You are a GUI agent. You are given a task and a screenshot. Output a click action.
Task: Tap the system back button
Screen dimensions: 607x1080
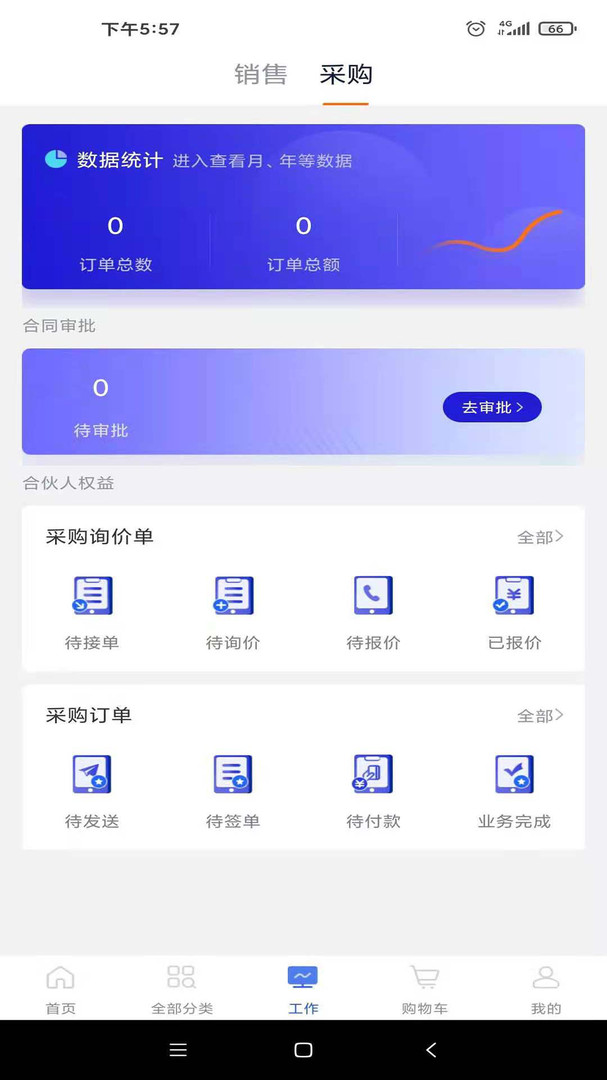(431, 1050)
